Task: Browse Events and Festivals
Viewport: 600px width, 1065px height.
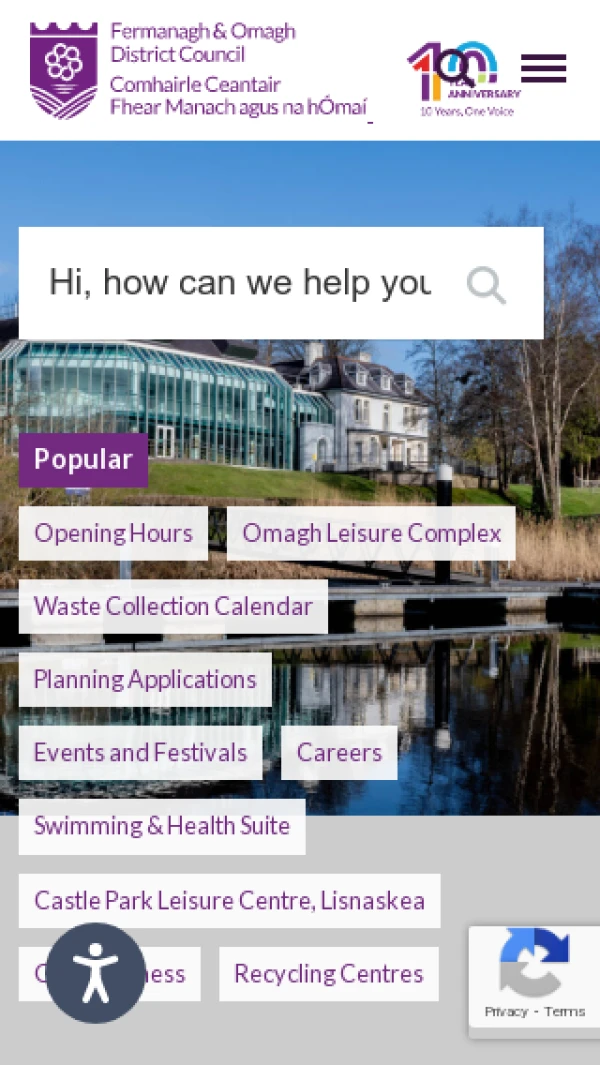Action: tap(140, 753)
